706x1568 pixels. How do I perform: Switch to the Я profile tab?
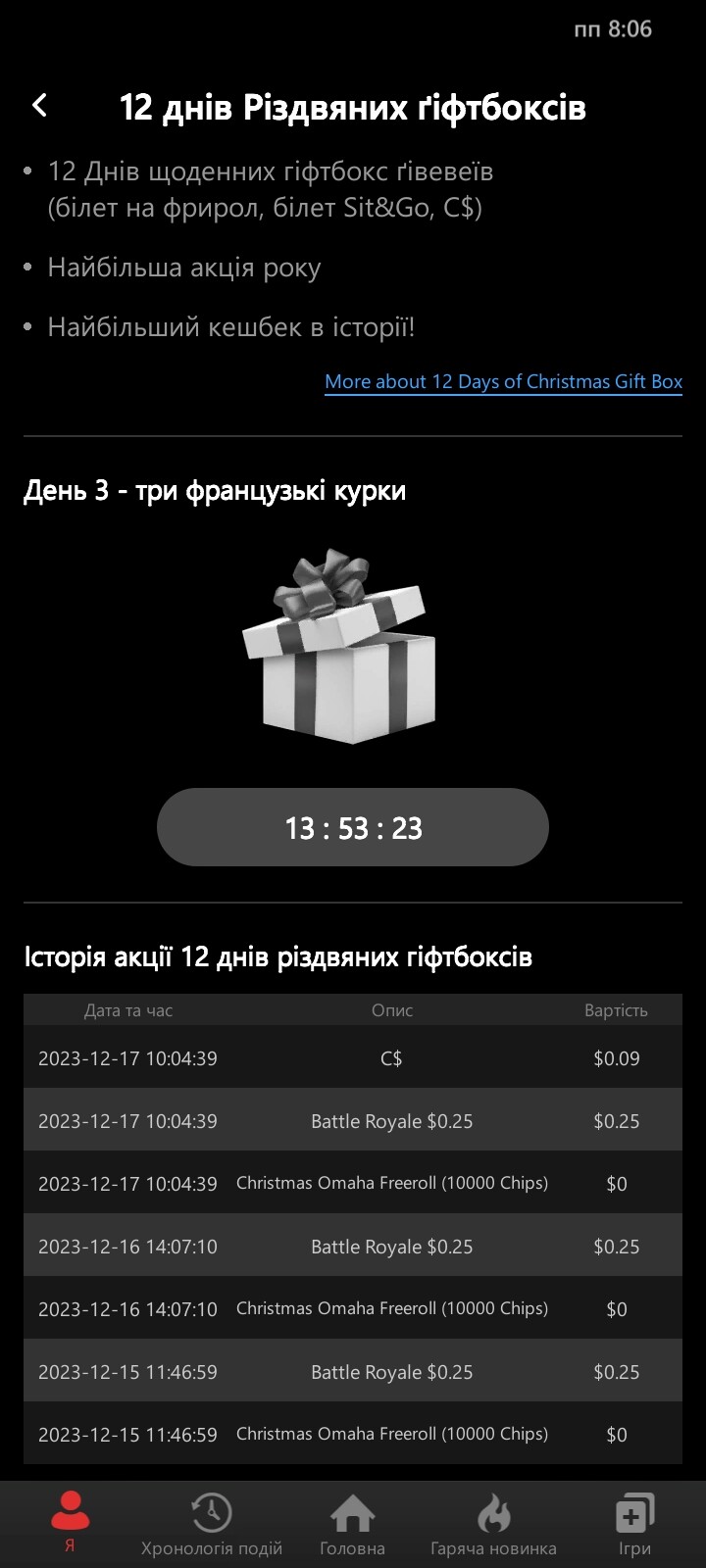(70, 1523)
